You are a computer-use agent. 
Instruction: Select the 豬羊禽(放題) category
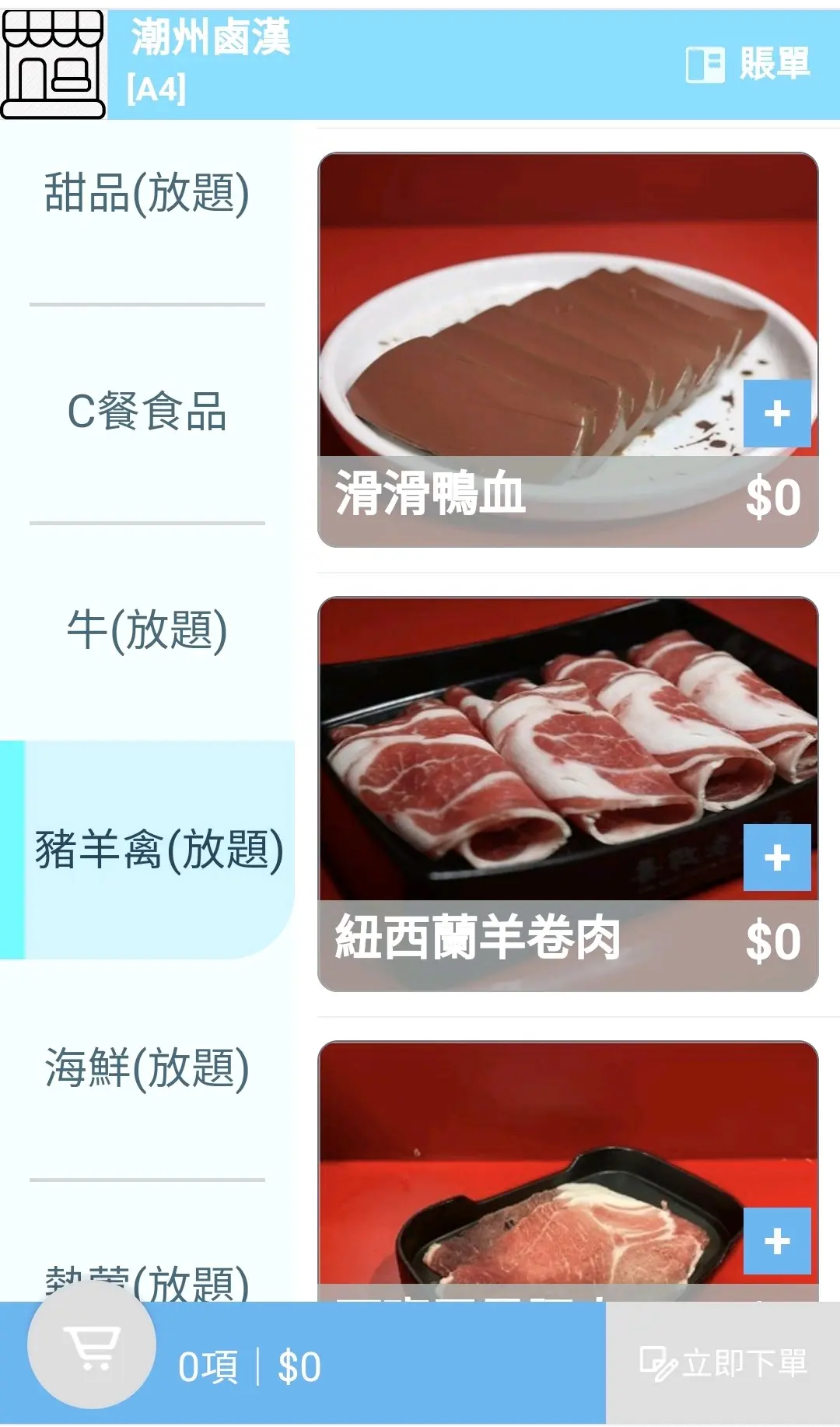[x=159, y=850]
